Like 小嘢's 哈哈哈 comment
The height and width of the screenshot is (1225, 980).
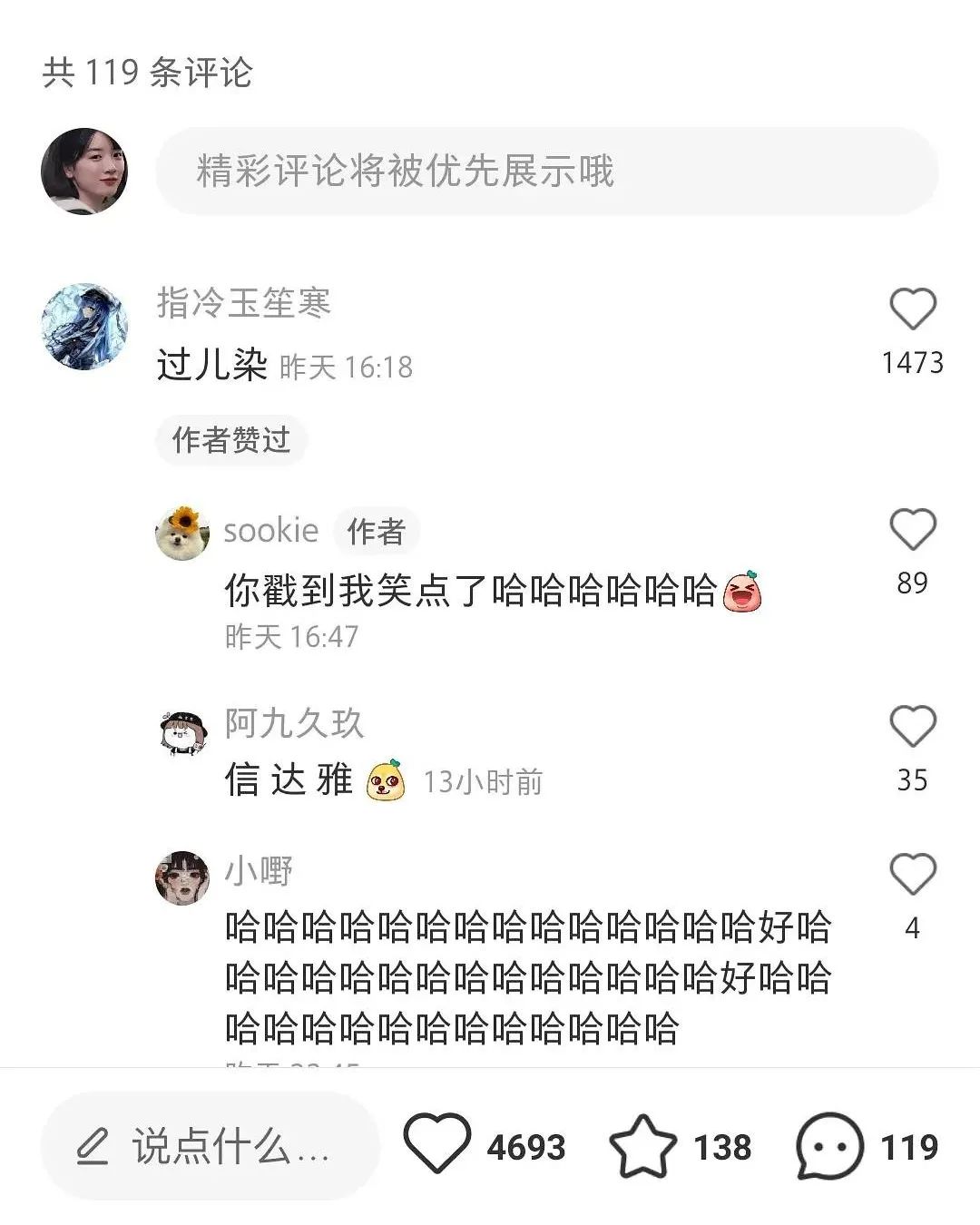(x=912, y=875)
